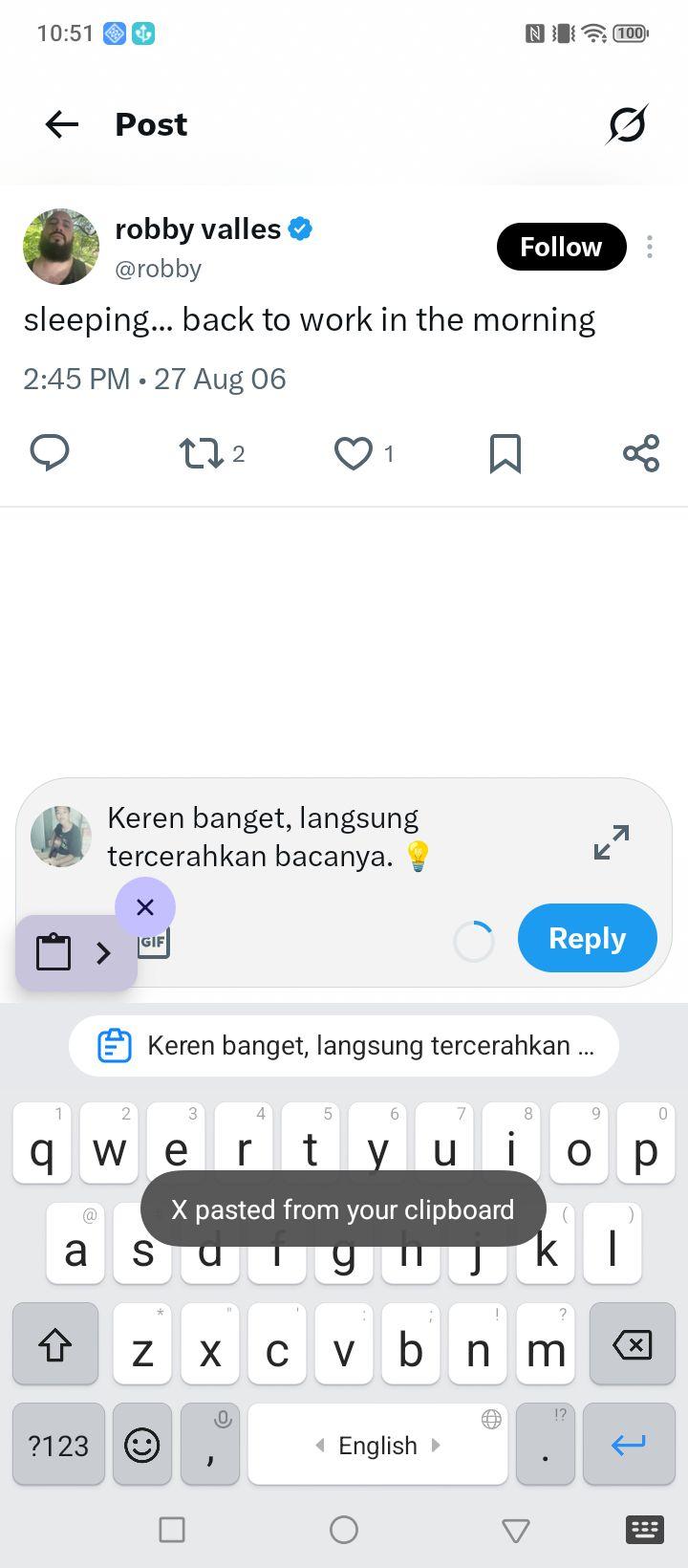688x1568 pixels.
Task: Go back using the arrow beside Post
Action: coord(61,124)
